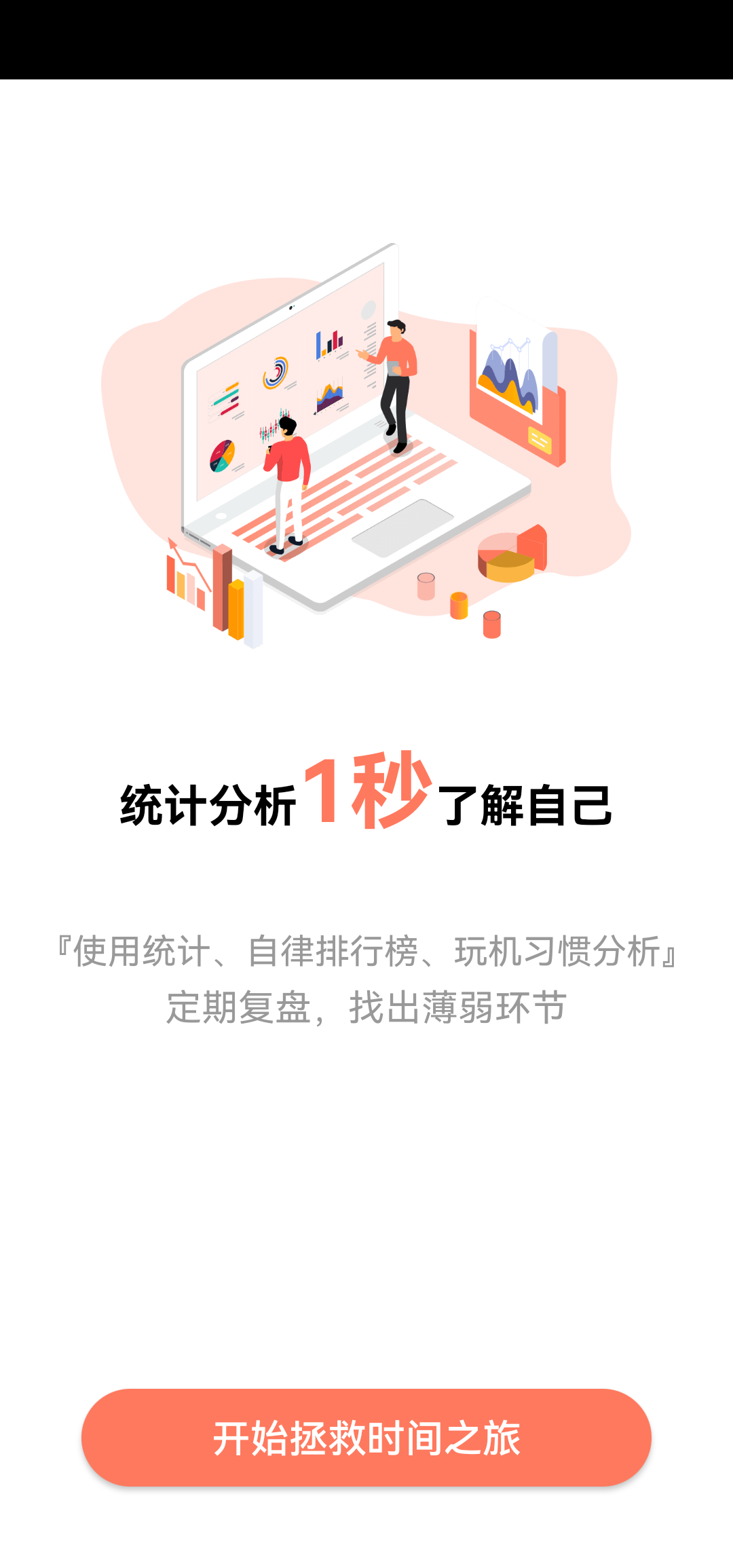Screen dimensions: 733x1568
Task: Tap the 开始拯救时间之旅 button
Action: point(366,1438)
